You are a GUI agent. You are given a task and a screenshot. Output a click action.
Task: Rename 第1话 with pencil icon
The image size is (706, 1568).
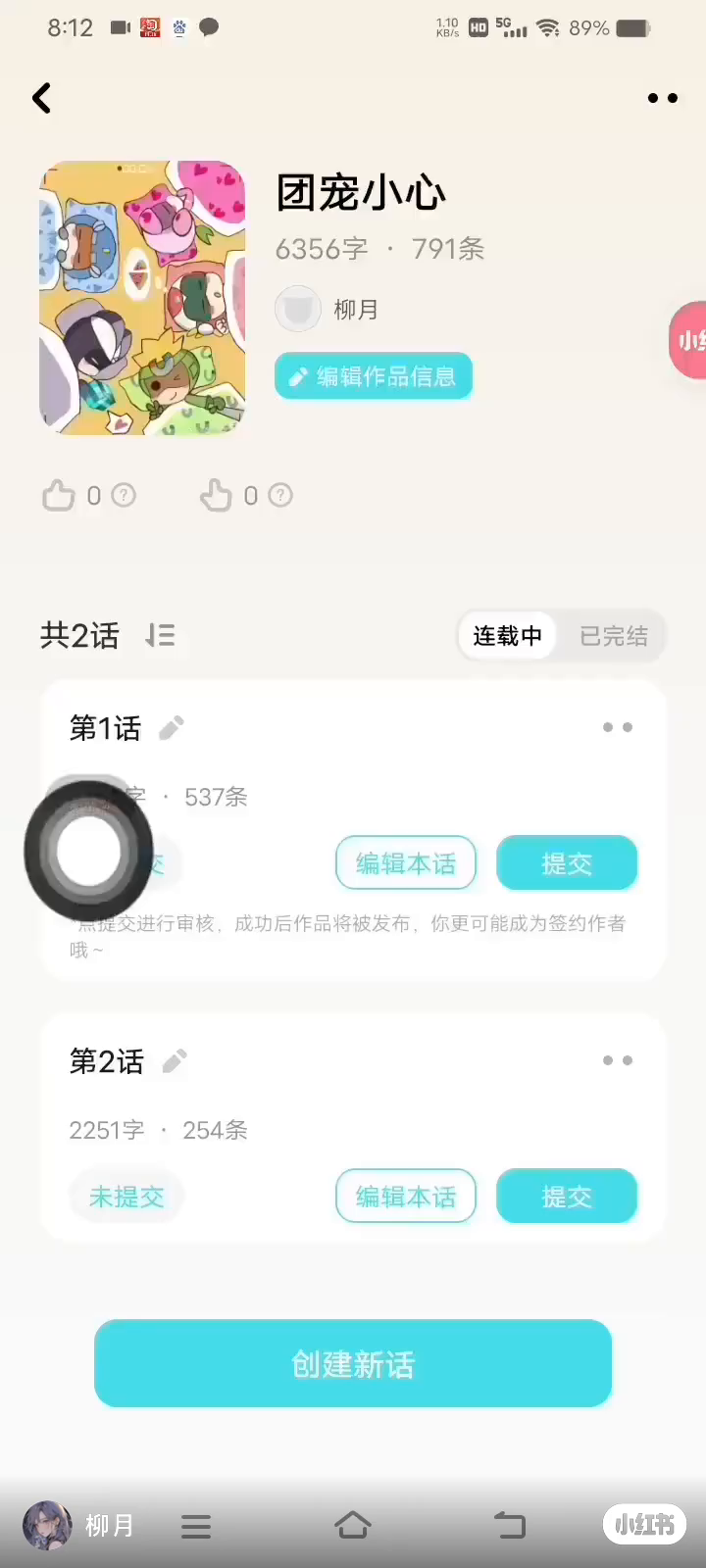pyautogui.click(x=172, y=728)
